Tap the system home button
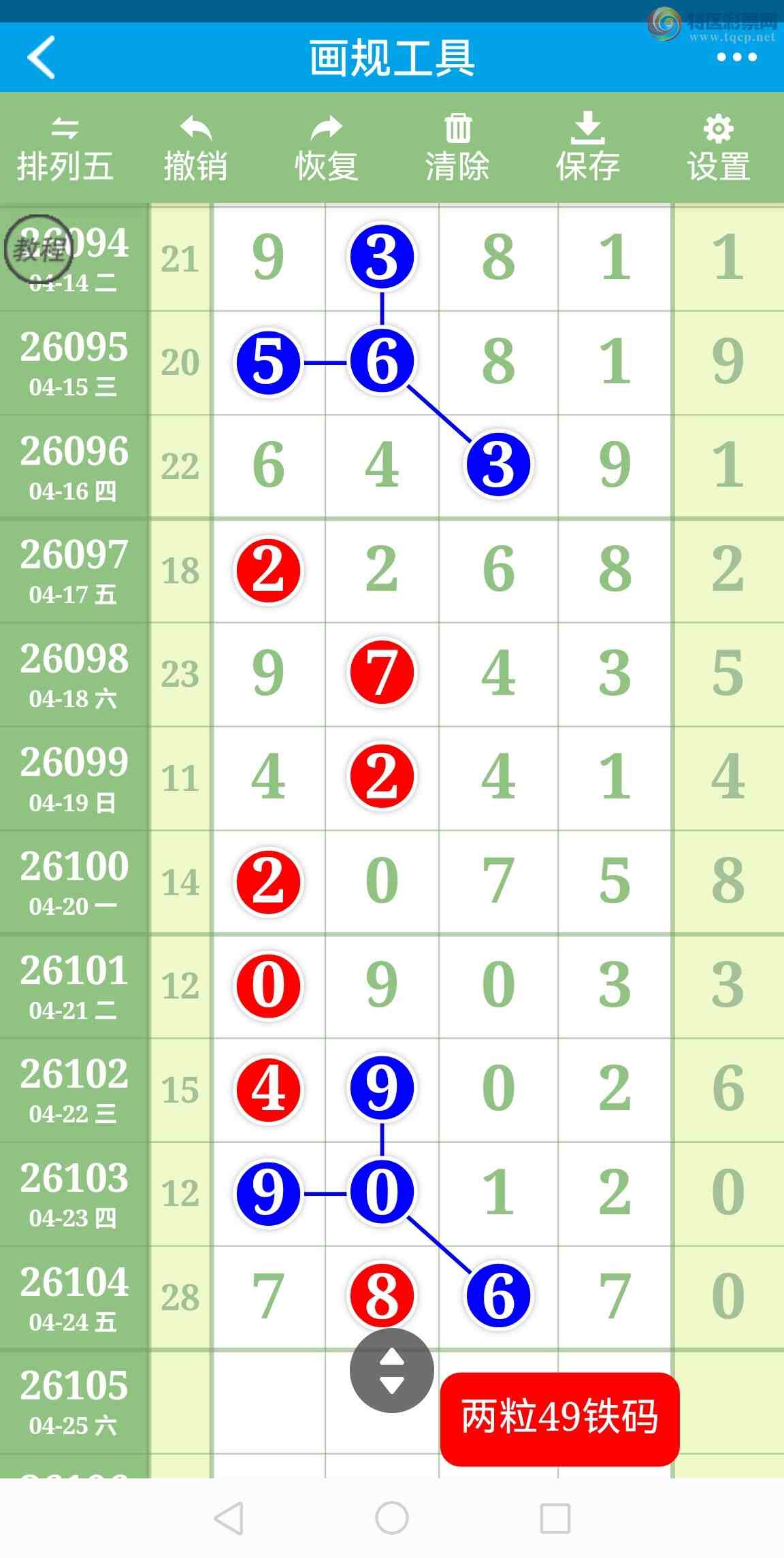The image size is (784, 1558). (392, 1517)
